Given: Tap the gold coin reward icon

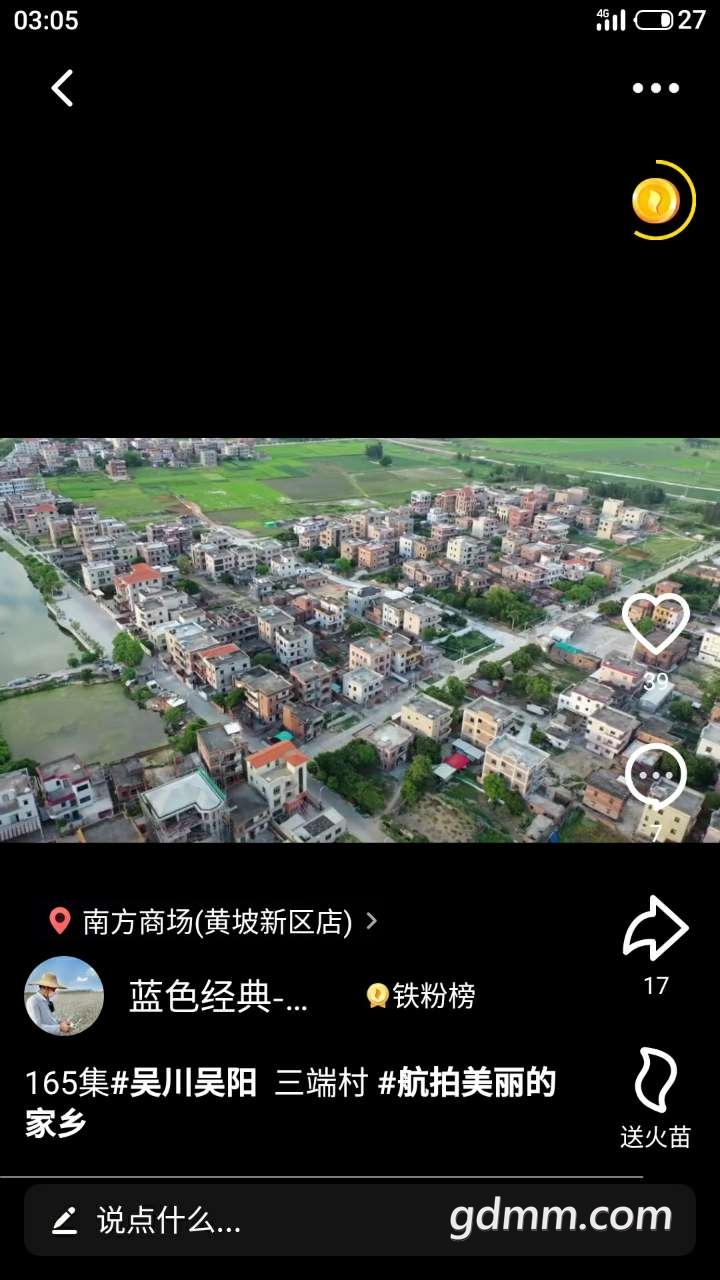Looking at the screenshot, I should (657, 201).
